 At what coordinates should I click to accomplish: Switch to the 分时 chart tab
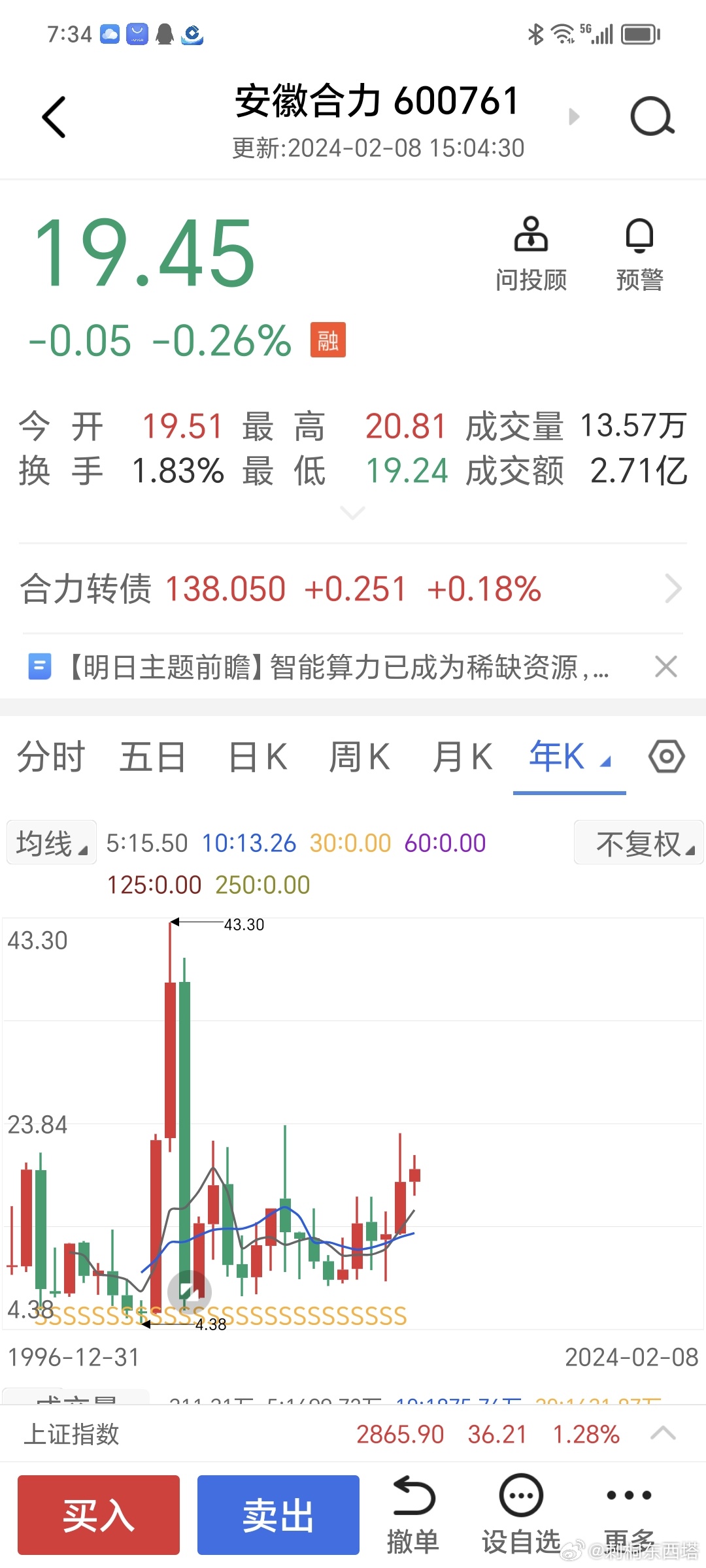[x=51, y=757]
